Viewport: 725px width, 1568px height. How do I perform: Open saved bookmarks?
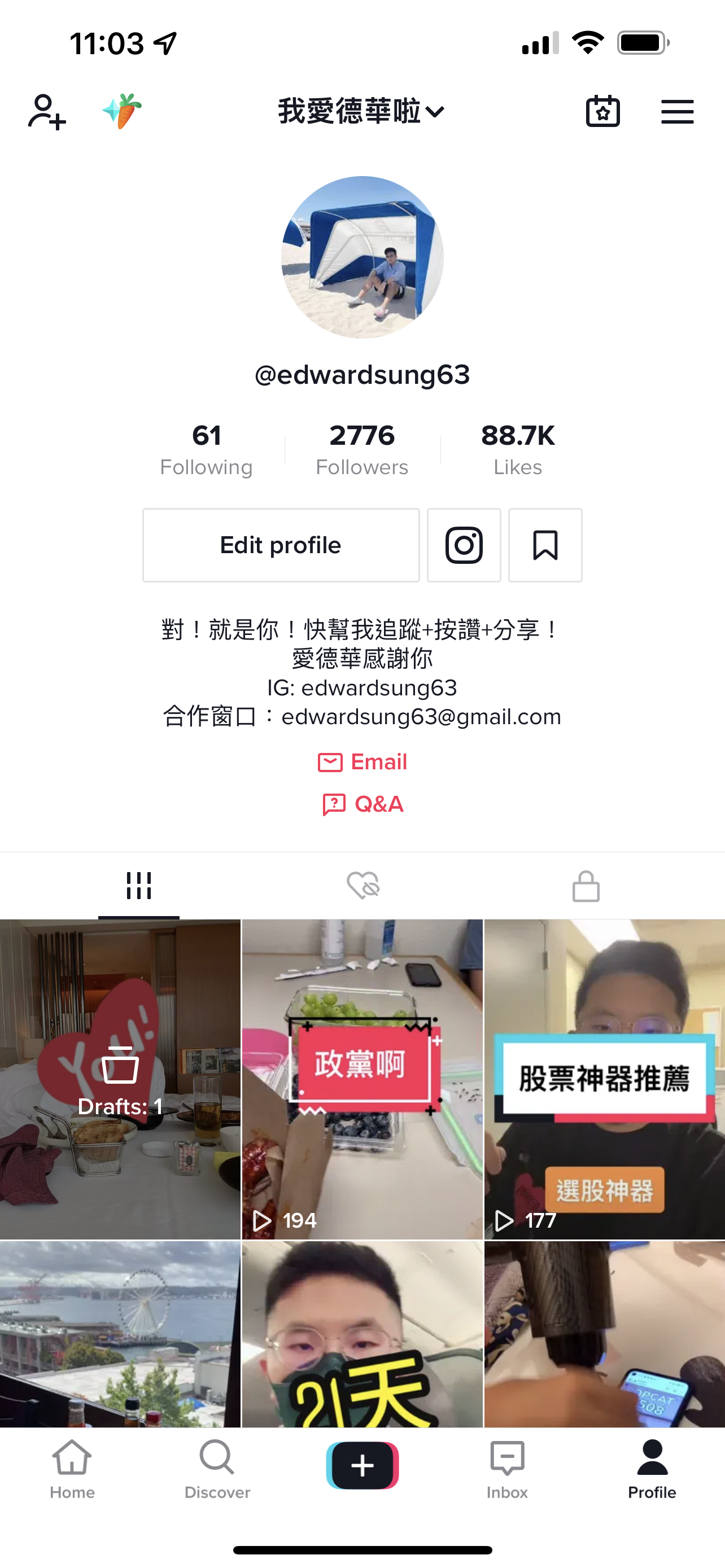[545, 545]
